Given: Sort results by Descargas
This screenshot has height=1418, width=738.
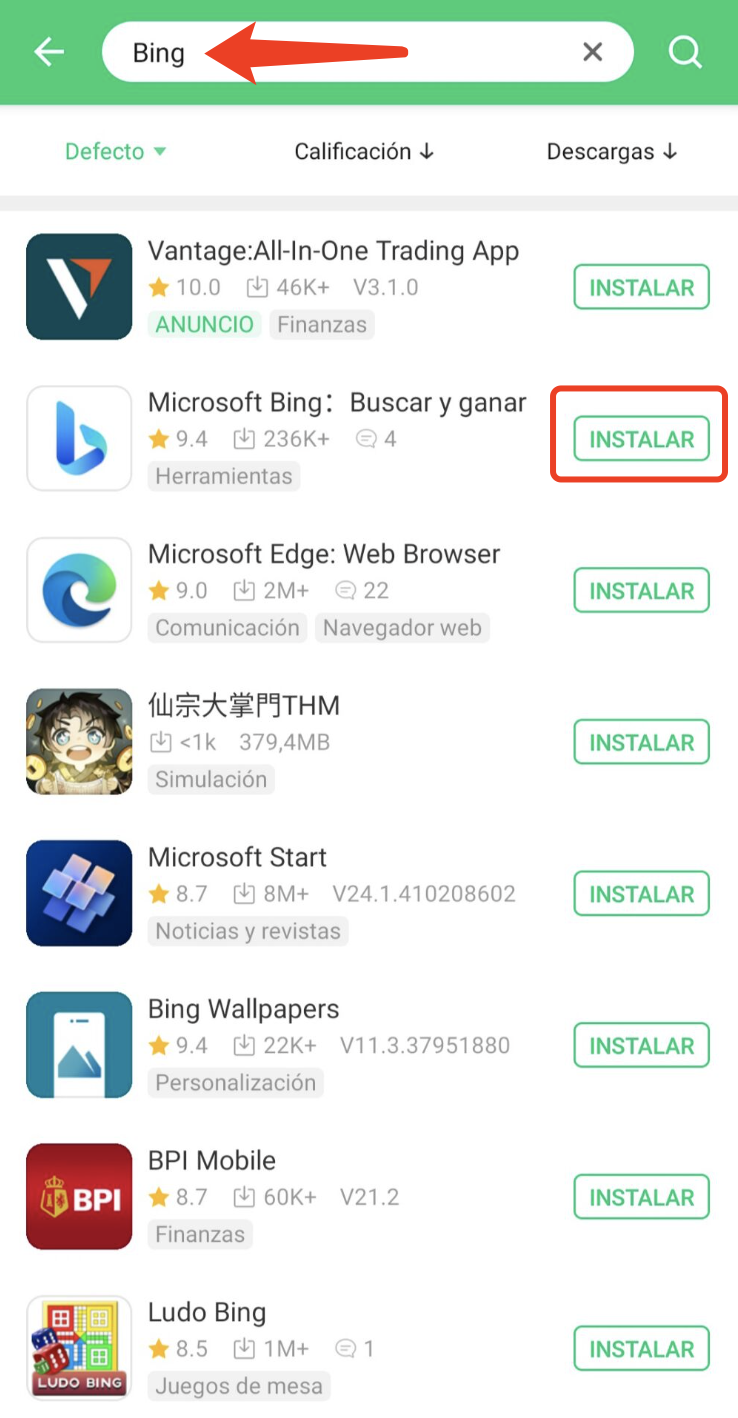Looking at the screenshot, I should [x=613, y=151].
